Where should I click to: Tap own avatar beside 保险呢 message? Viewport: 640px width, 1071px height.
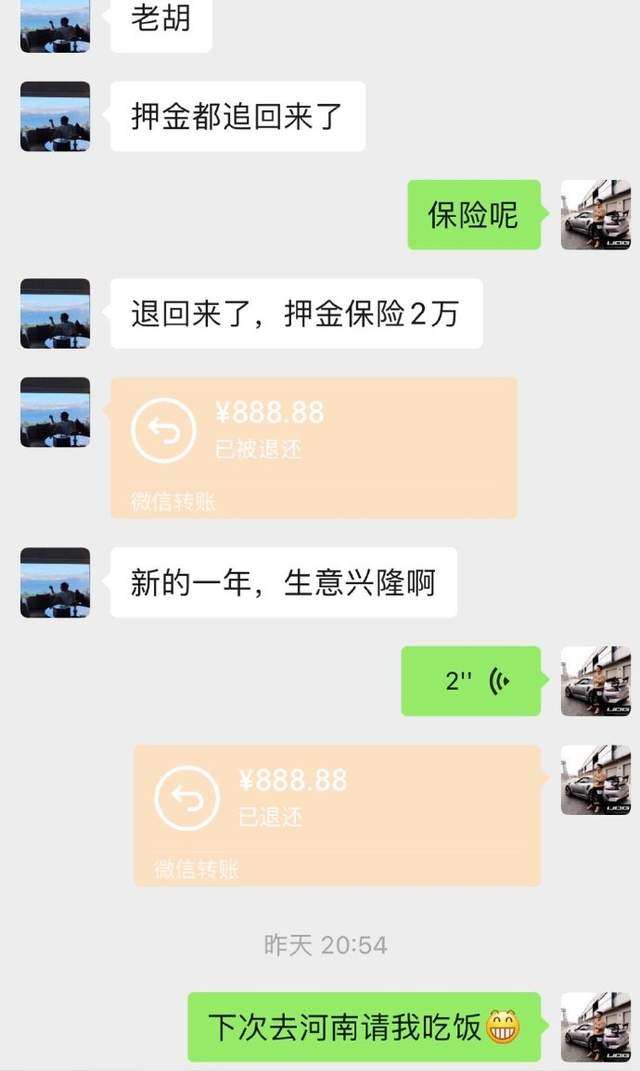click(x=595, y=215)
